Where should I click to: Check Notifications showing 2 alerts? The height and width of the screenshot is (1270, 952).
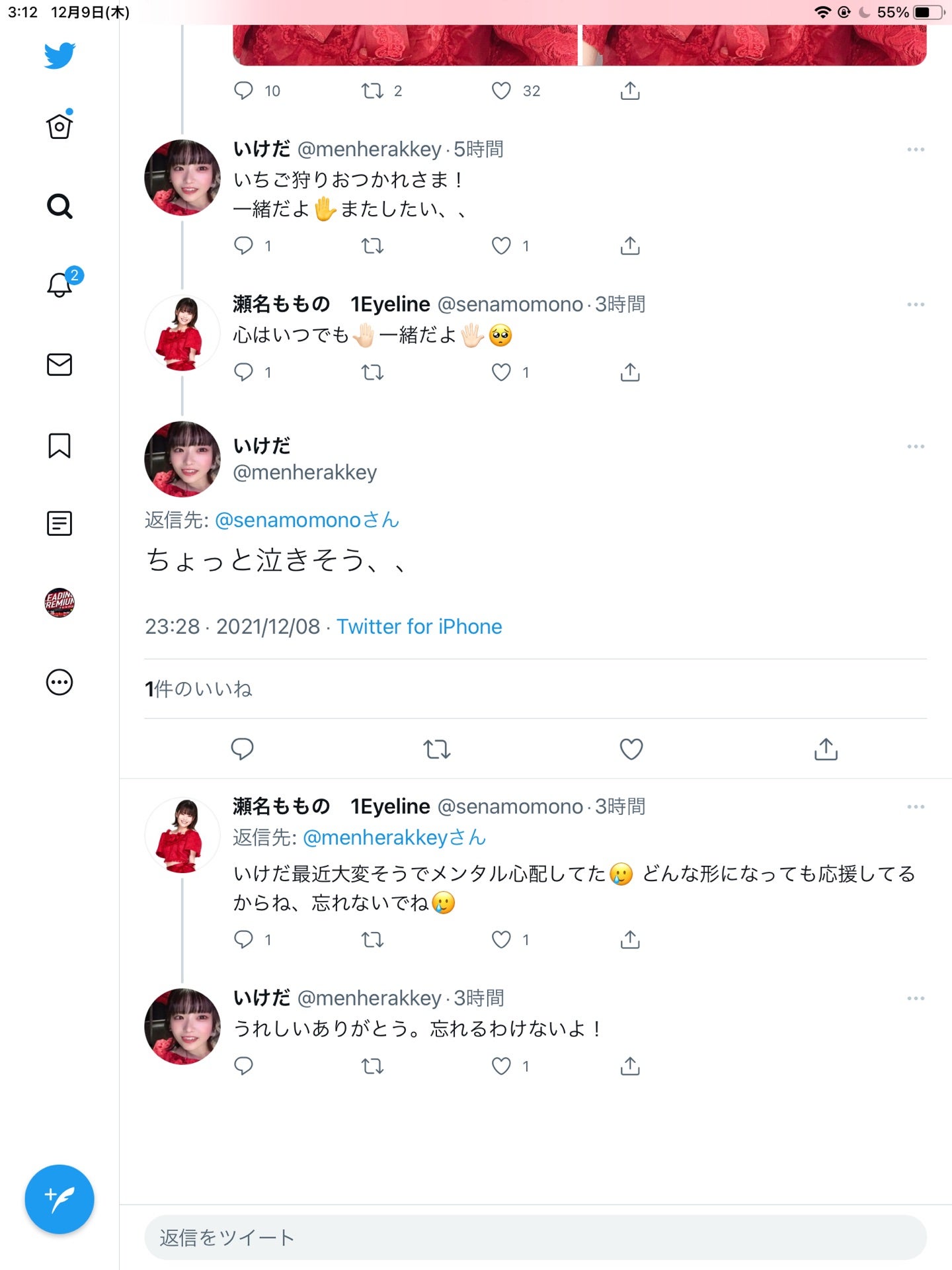pos(59,286)
